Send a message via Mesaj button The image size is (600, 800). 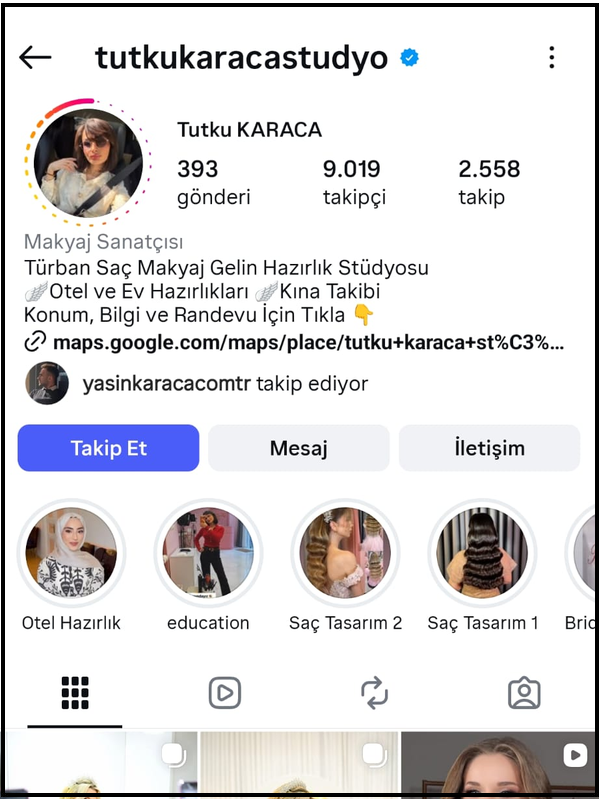point(298,448)
